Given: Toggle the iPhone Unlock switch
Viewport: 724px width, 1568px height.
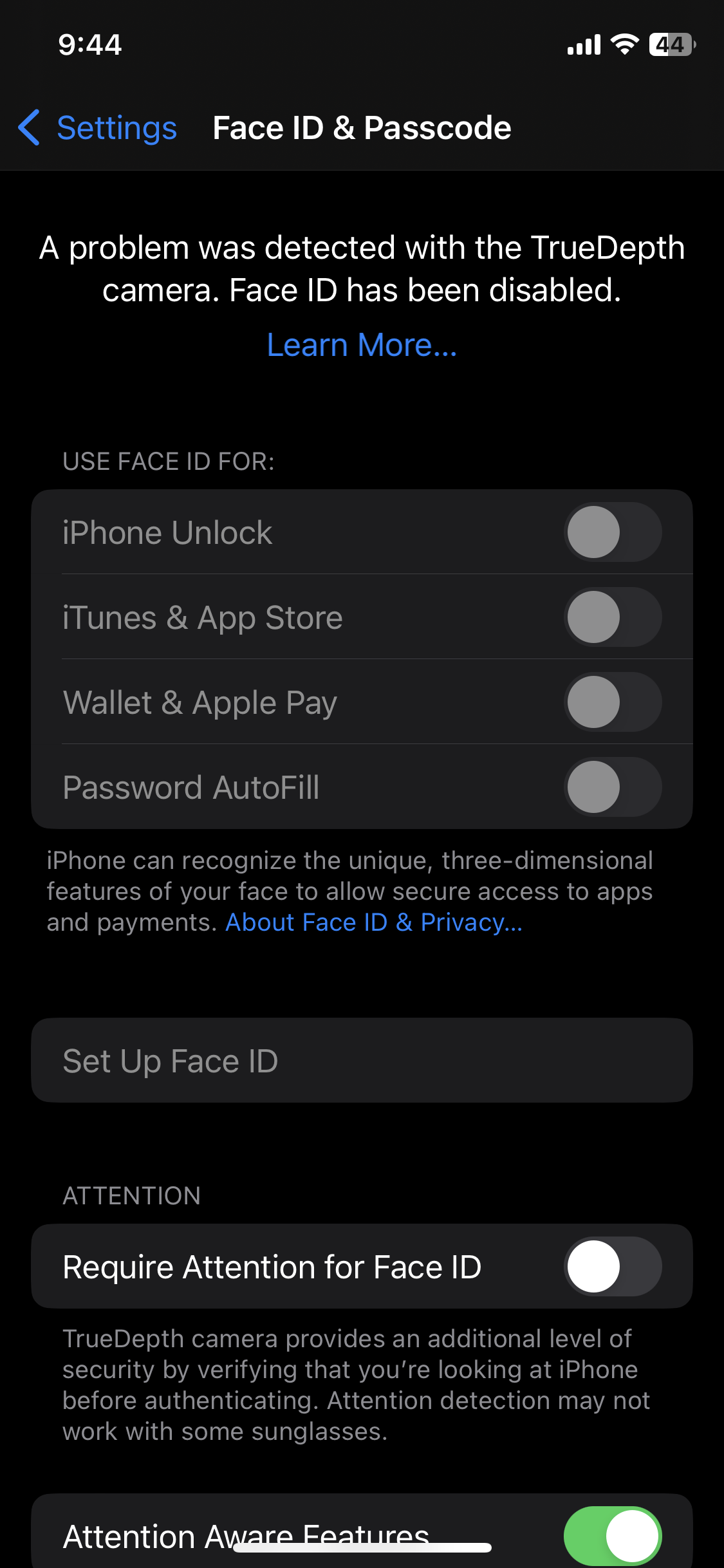Looking at the screenshot, I should point(612,532).
